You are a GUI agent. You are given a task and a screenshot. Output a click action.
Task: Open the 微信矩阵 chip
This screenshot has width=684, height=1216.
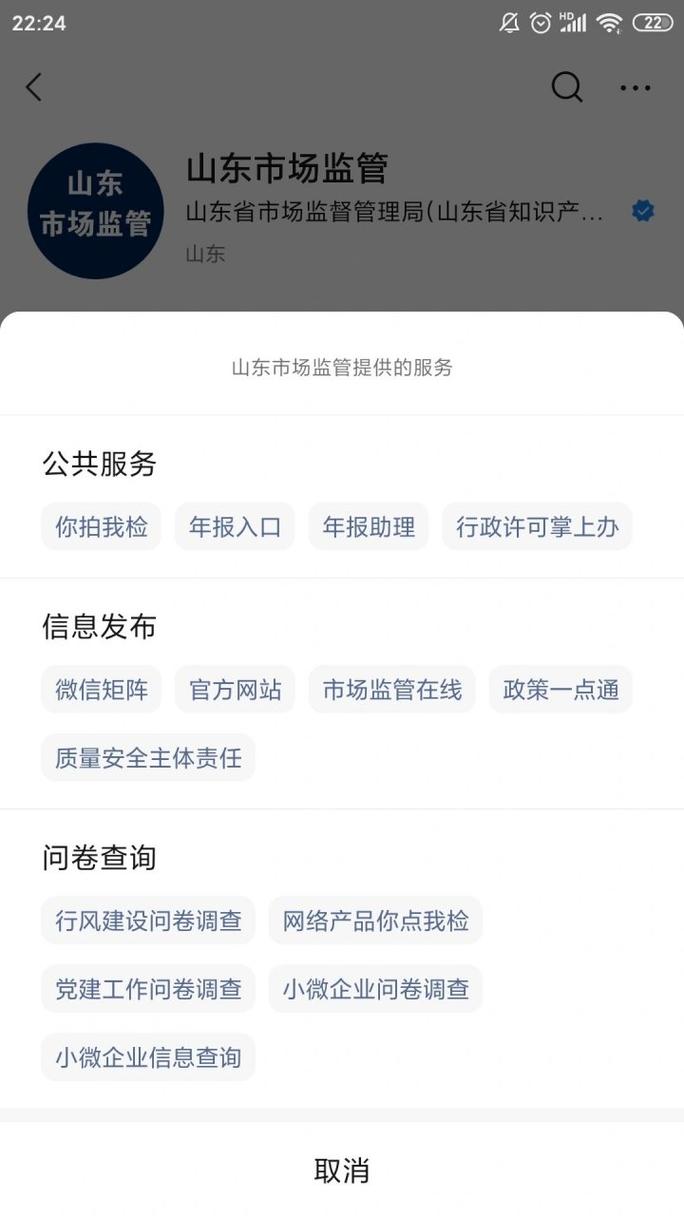click(x=101, y=690)
